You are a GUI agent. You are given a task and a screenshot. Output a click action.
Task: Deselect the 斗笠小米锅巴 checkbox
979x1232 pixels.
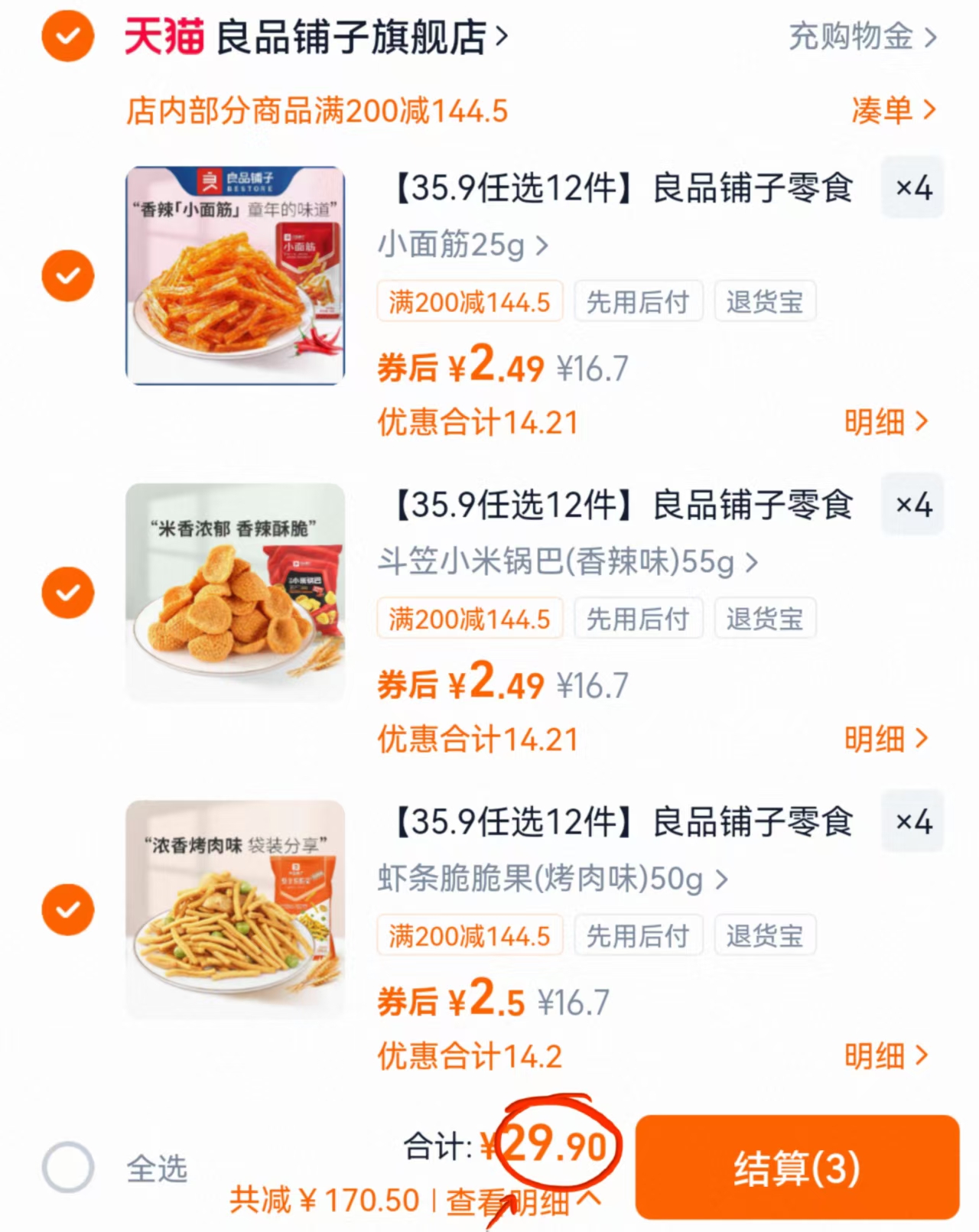67,591
